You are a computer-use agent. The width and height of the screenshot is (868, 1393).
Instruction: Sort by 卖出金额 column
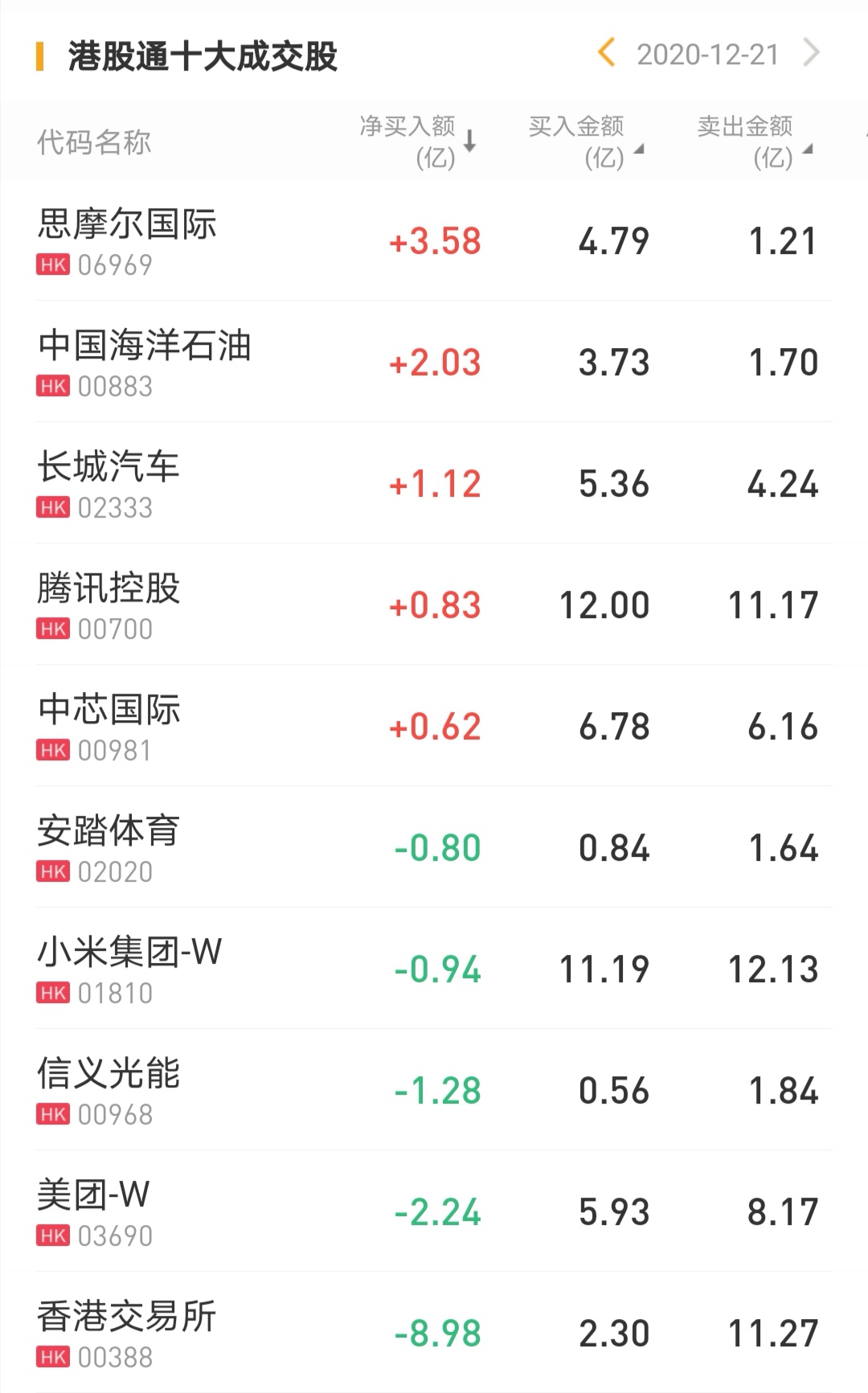pyautogui.click(x=755, y=141)
